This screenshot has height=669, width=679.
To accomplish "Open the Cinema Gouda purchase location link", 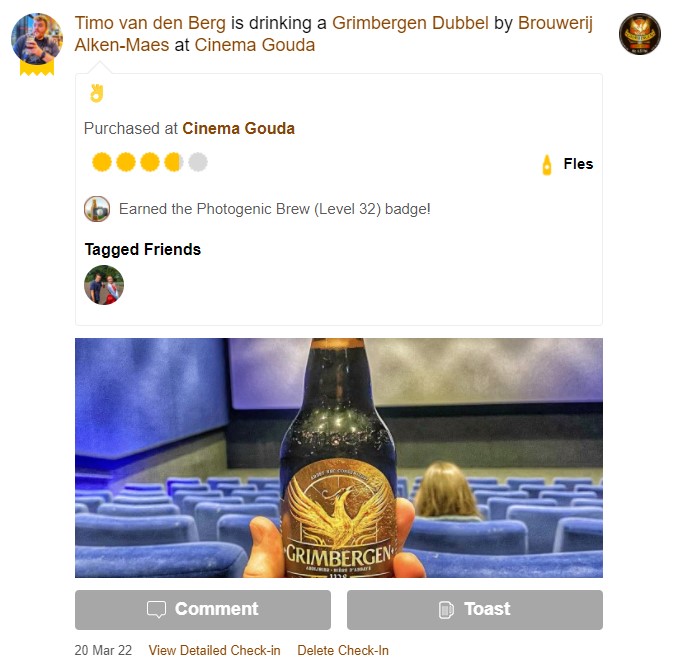I will click(x=238, y=128).
